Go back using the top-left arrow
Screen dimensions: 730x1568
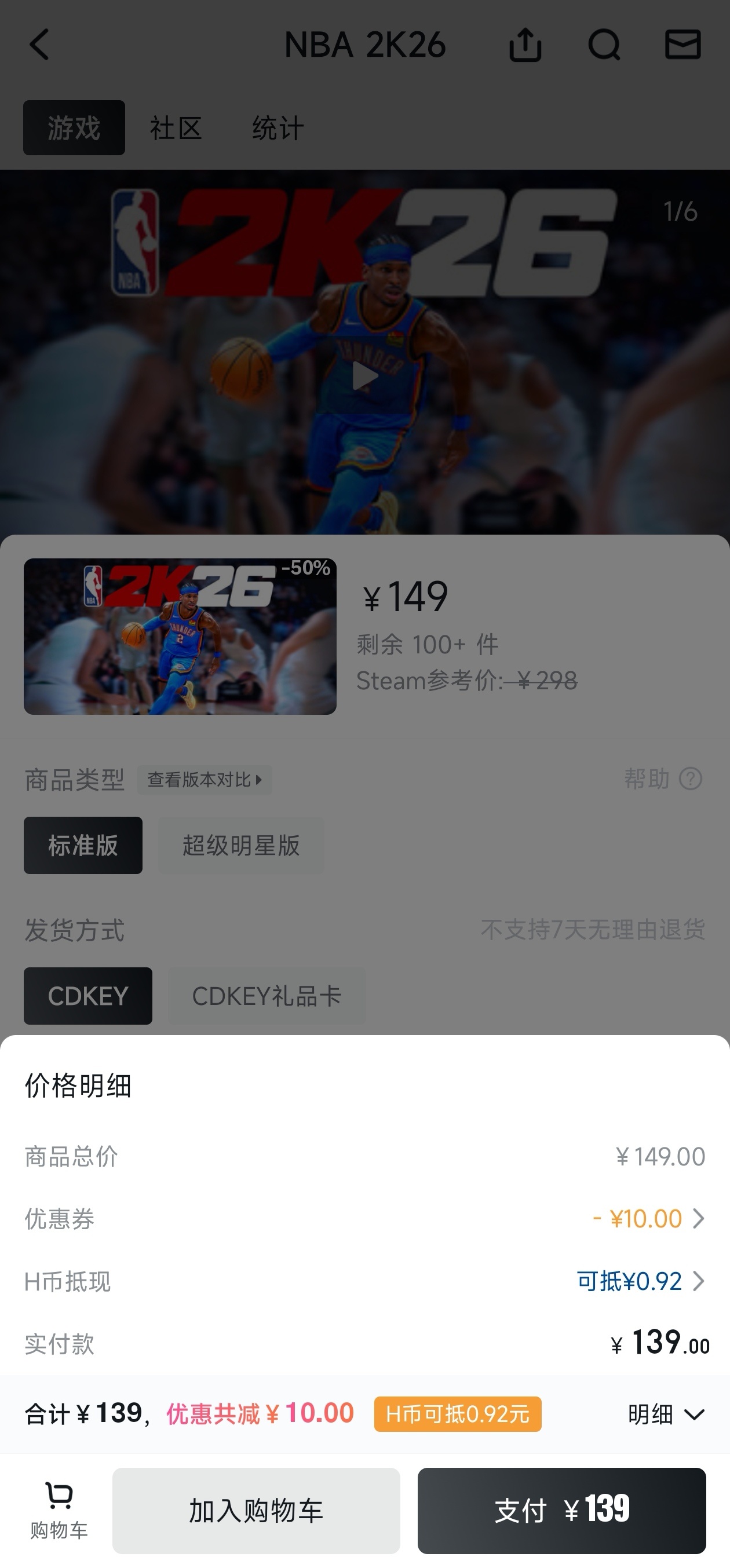point(39,45)
